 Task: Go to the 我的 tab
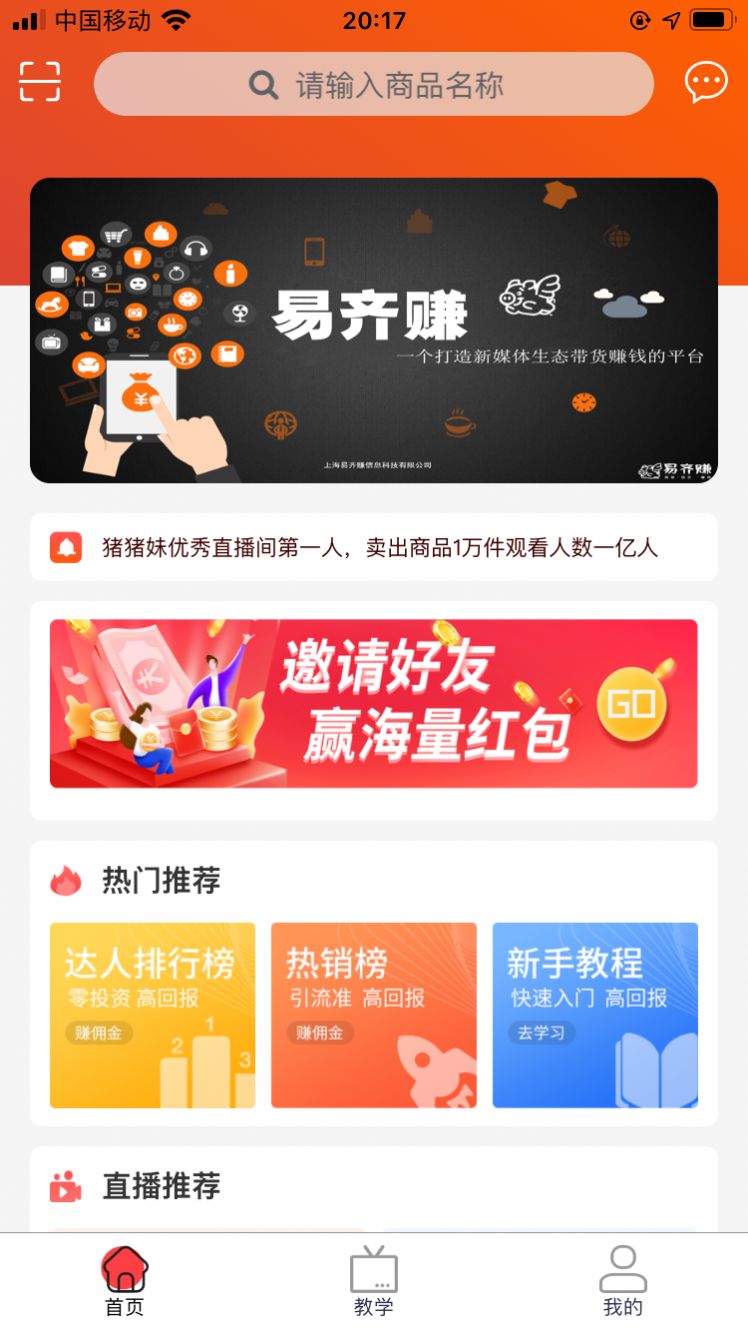point(623,1280)
